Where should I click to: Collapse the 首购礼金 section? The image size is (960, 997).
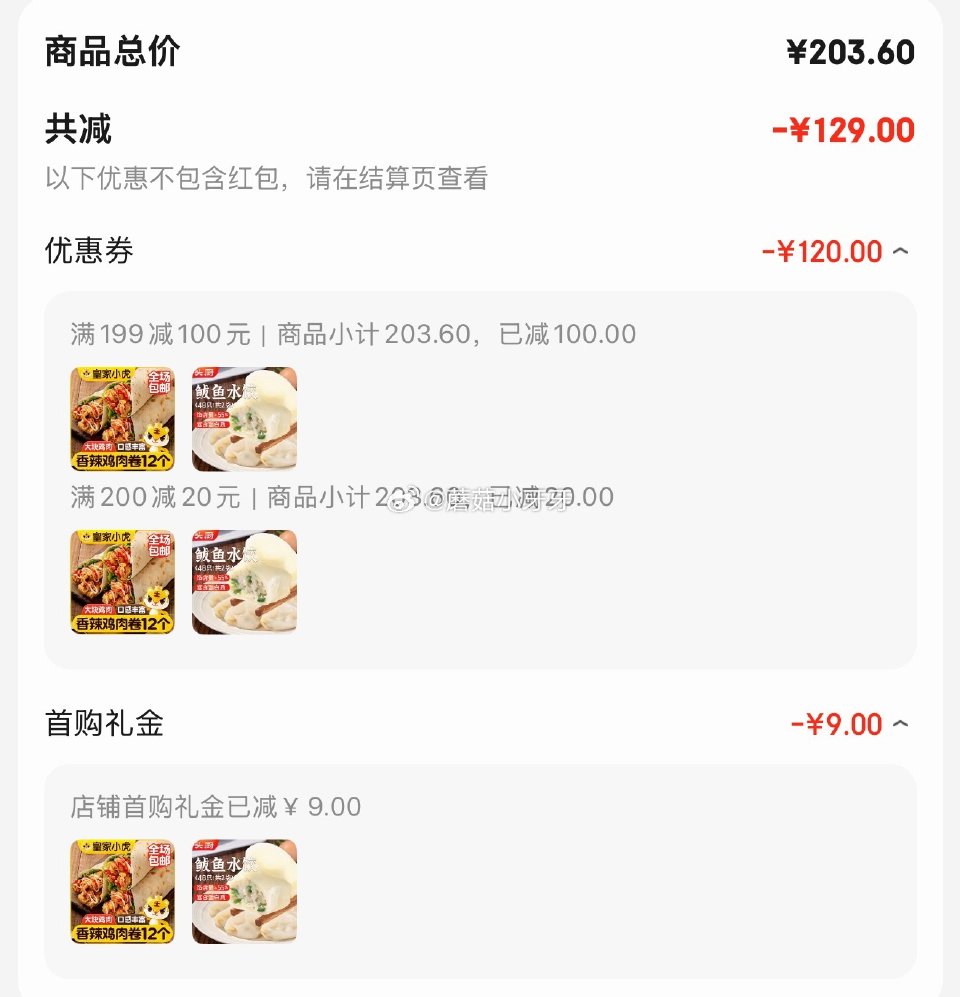point(899,723)
